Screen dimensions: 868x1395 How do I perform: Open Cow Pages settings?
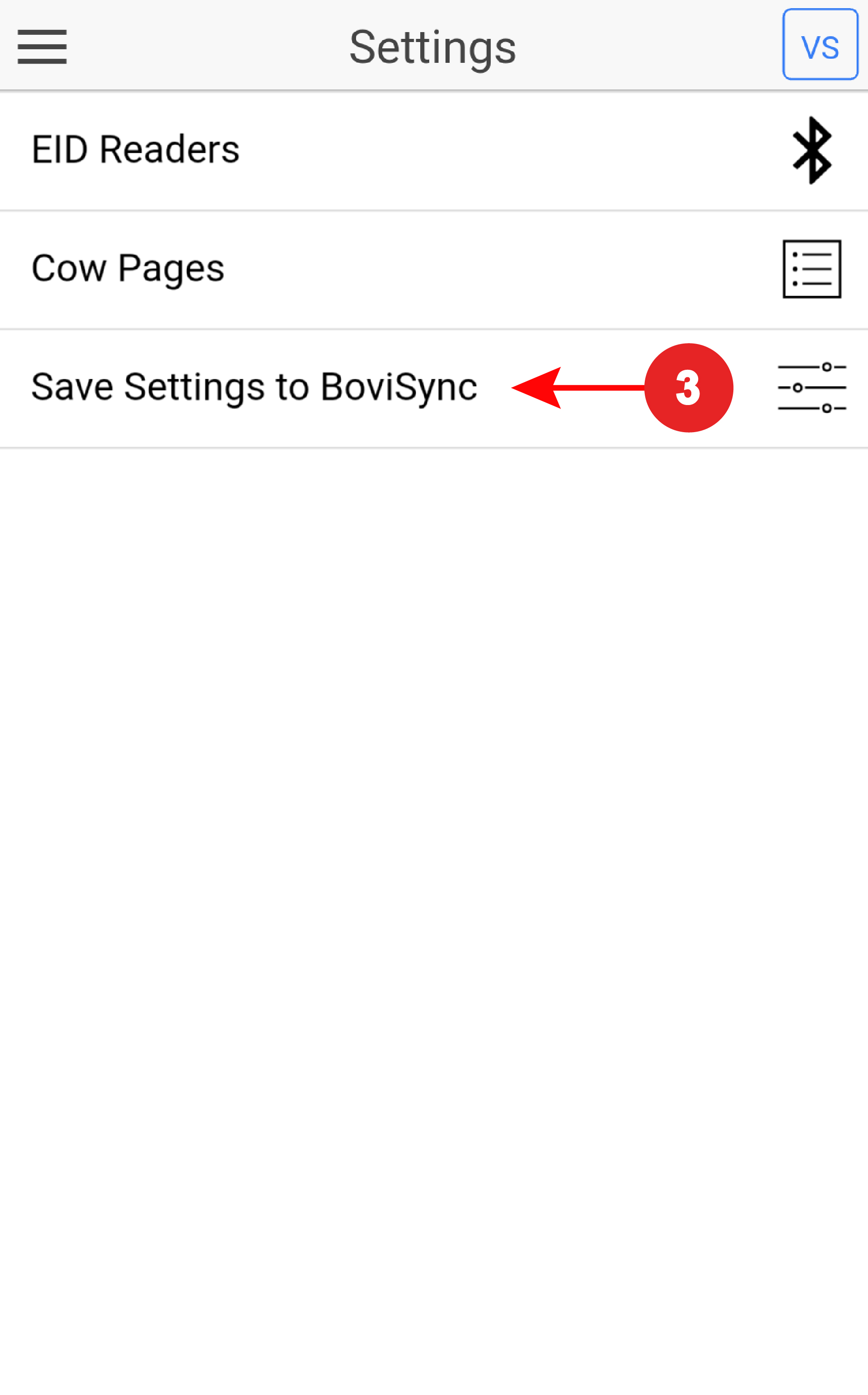[x=128, y=268]
